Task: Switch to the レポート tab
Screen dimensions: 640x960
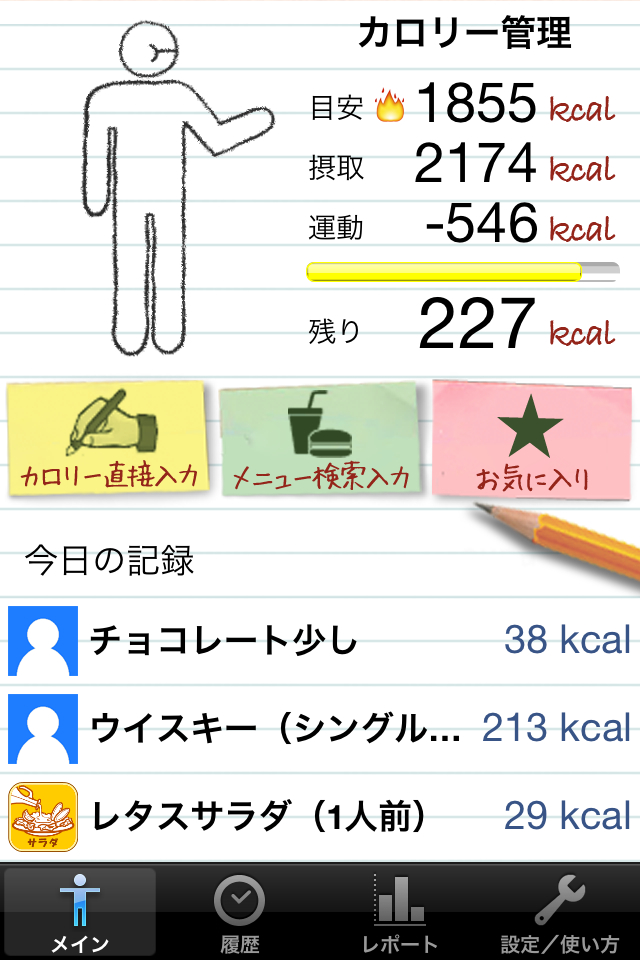Action: pyautogui.click(x=400, y=912)
